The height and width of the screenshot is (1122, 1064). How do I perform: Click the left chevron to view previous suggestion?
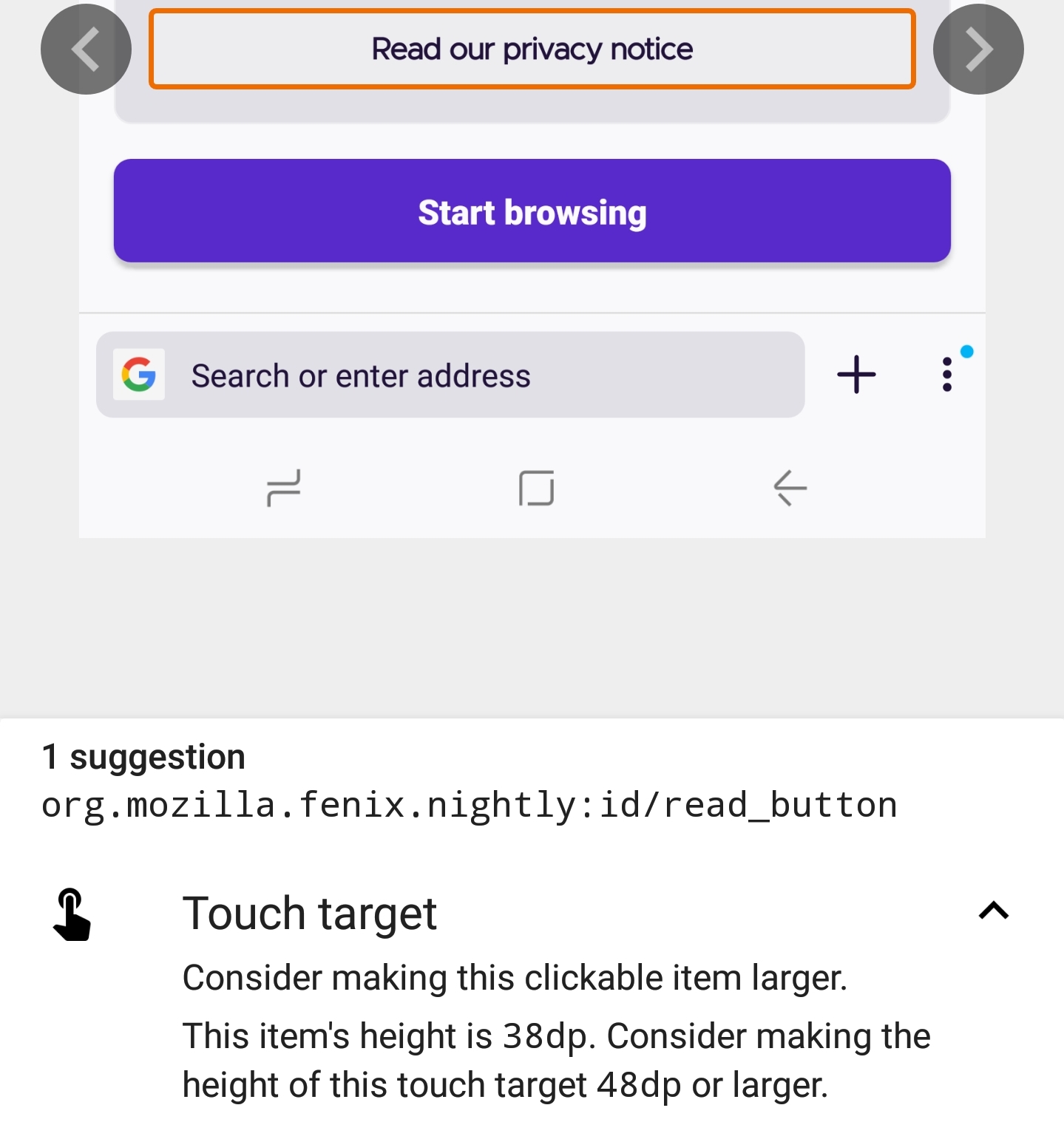point(86,48)
